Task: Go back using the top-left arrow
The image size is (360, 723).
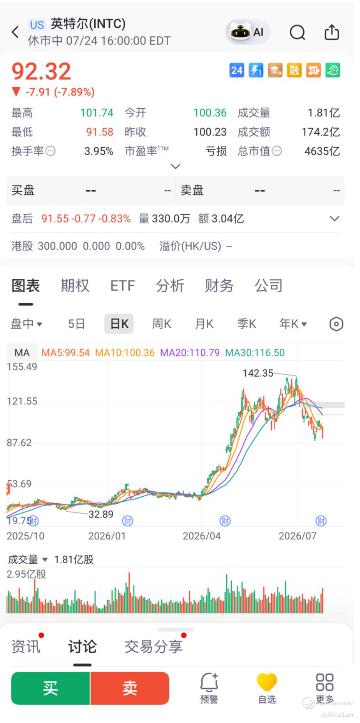Action: pyautogui.click(x=15, y=32)
